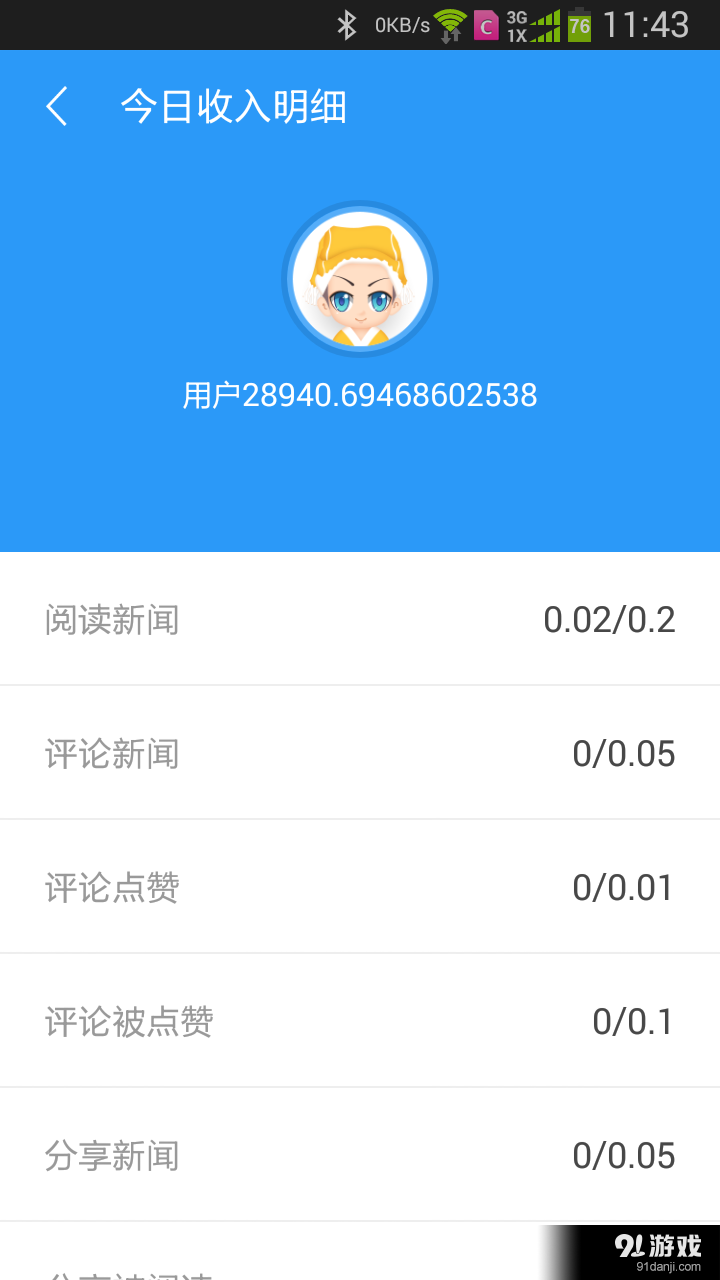Open the 评论新闻 income row

[x=360, y=752]
